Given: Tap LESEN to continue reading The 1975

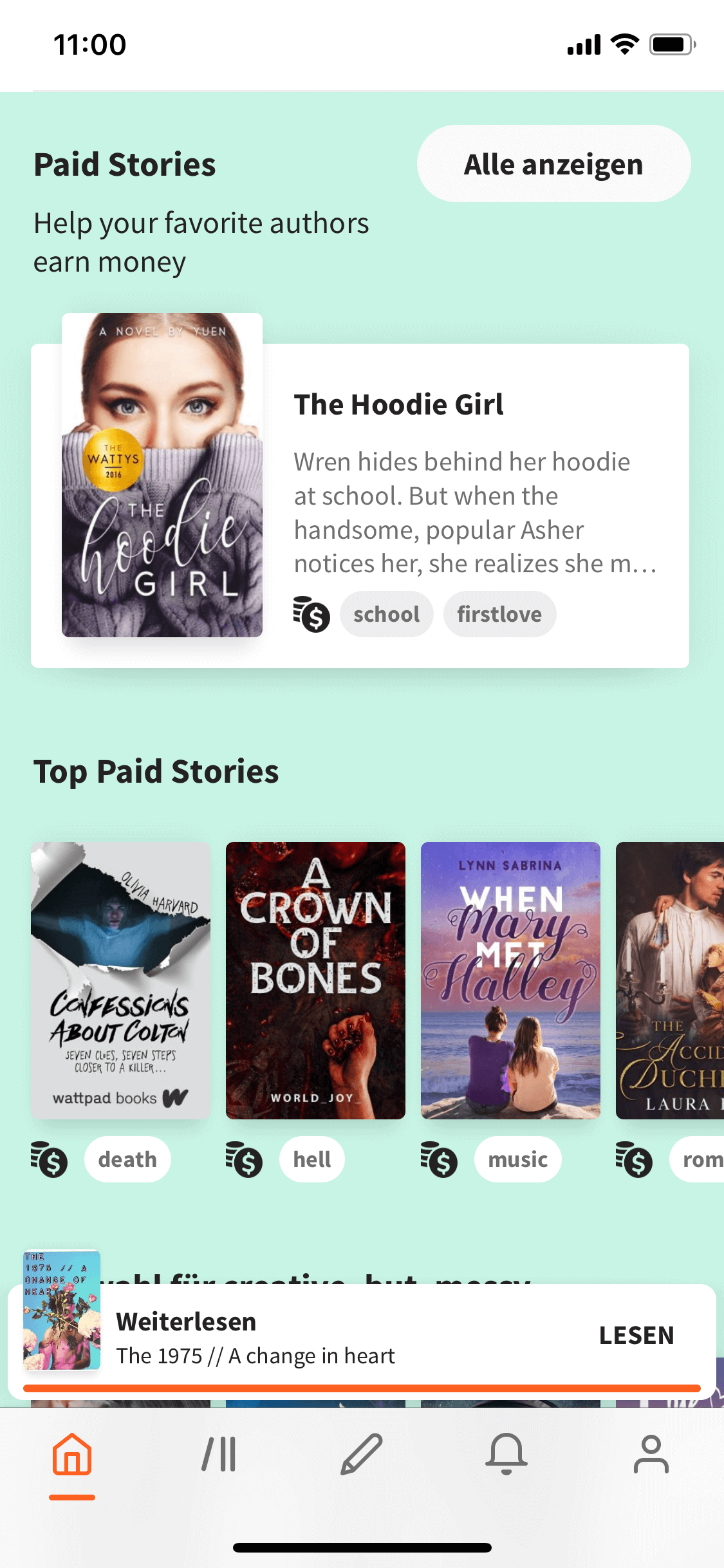Looking at the screenshot, I should click(x=636, y=1335).
